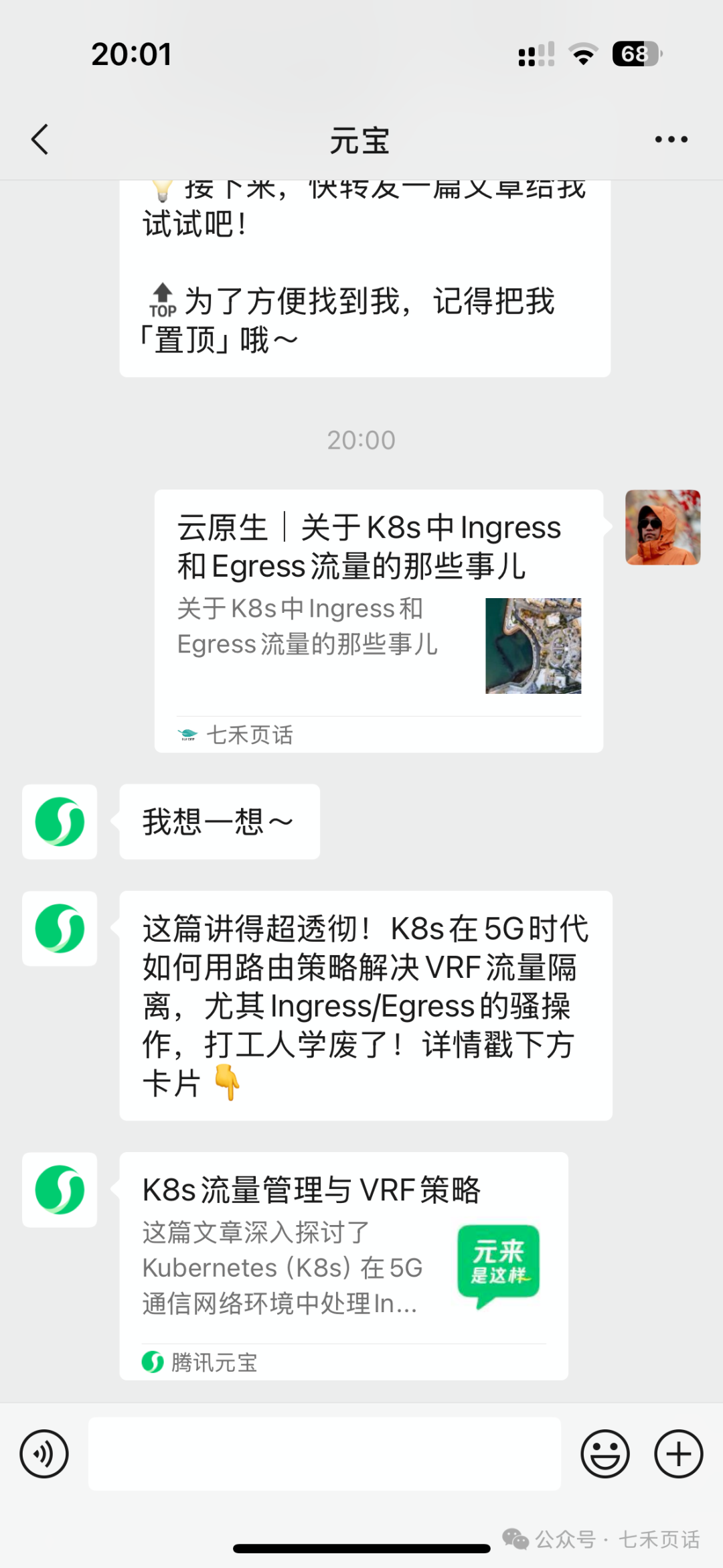
Task: Open the three-dot chat options menu
Action: (x=671, y=139)
